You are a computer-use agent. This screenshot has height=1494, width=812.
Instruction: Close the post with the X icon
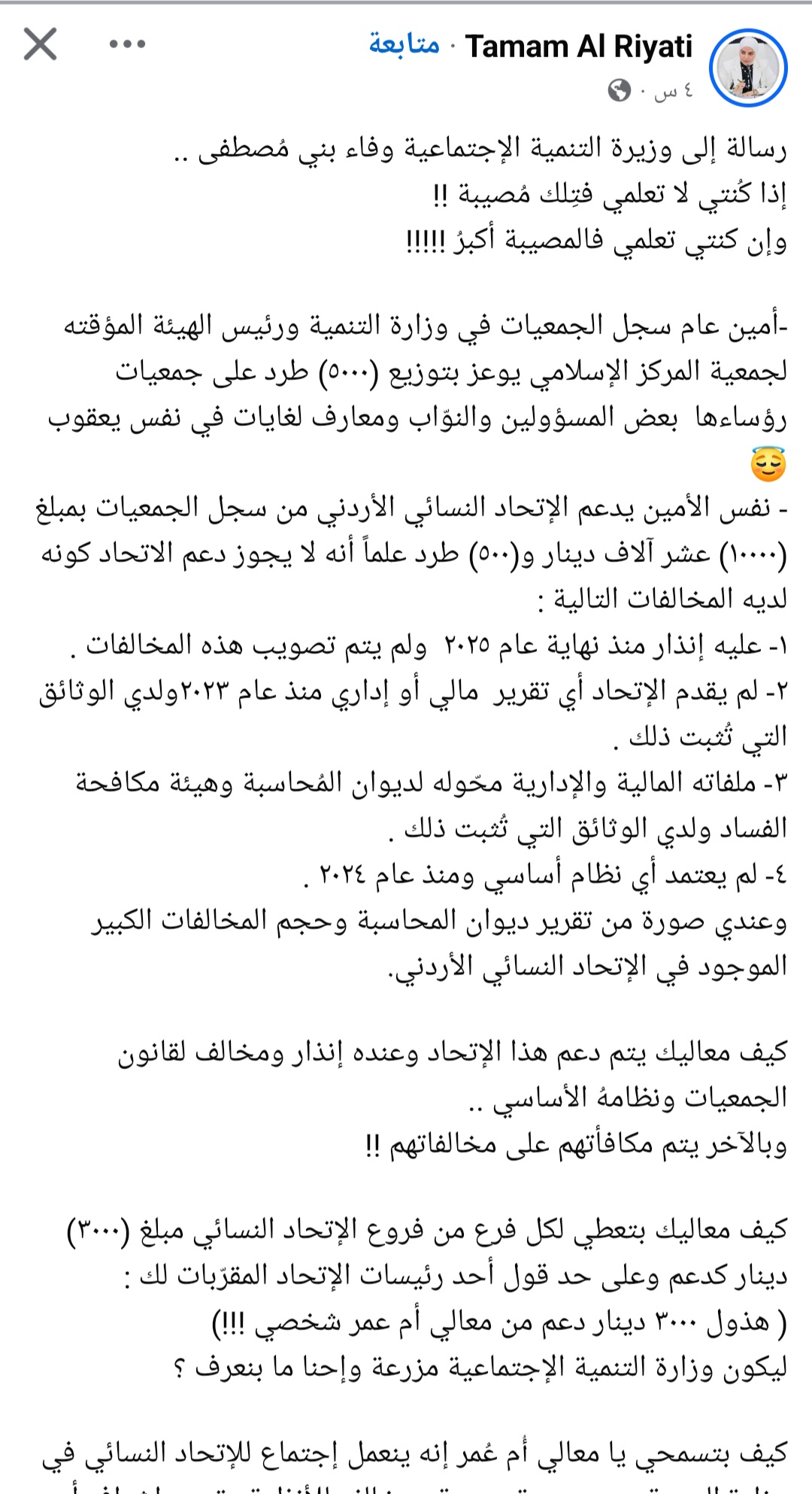(x=41, y=44)
